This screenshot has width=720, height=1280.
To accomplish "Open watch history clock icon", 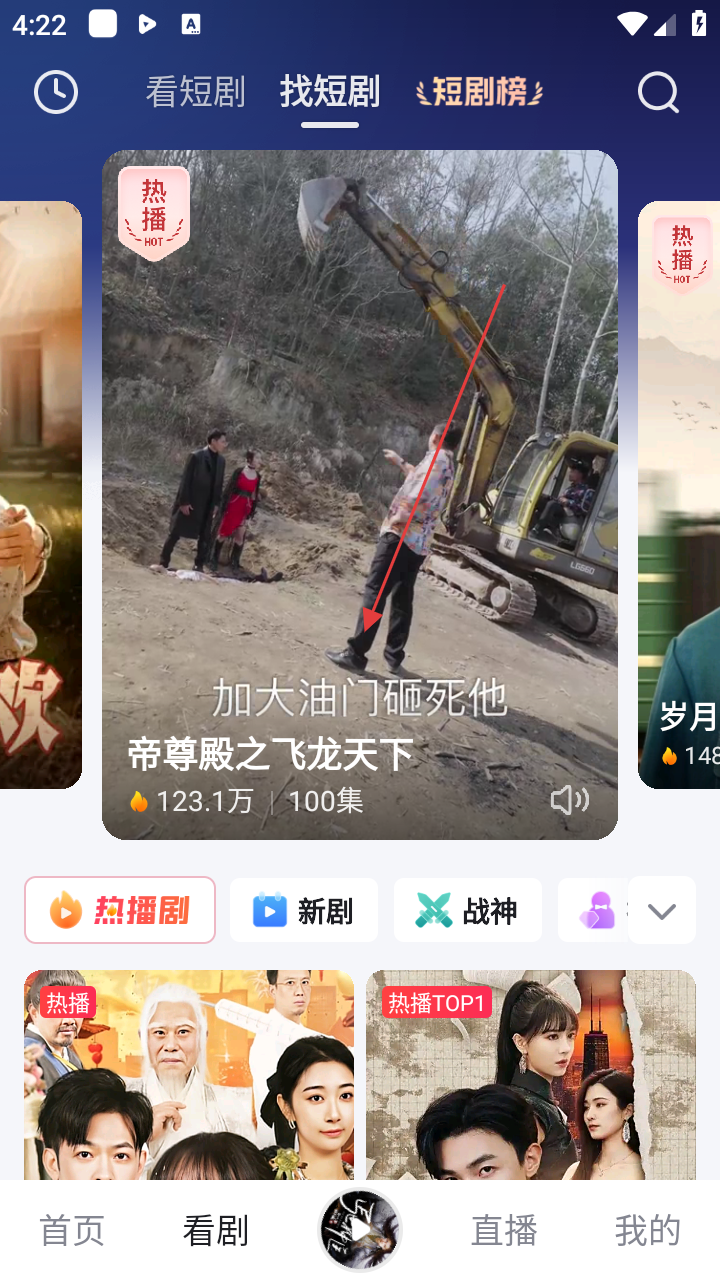I will click(x=56, y=93).
